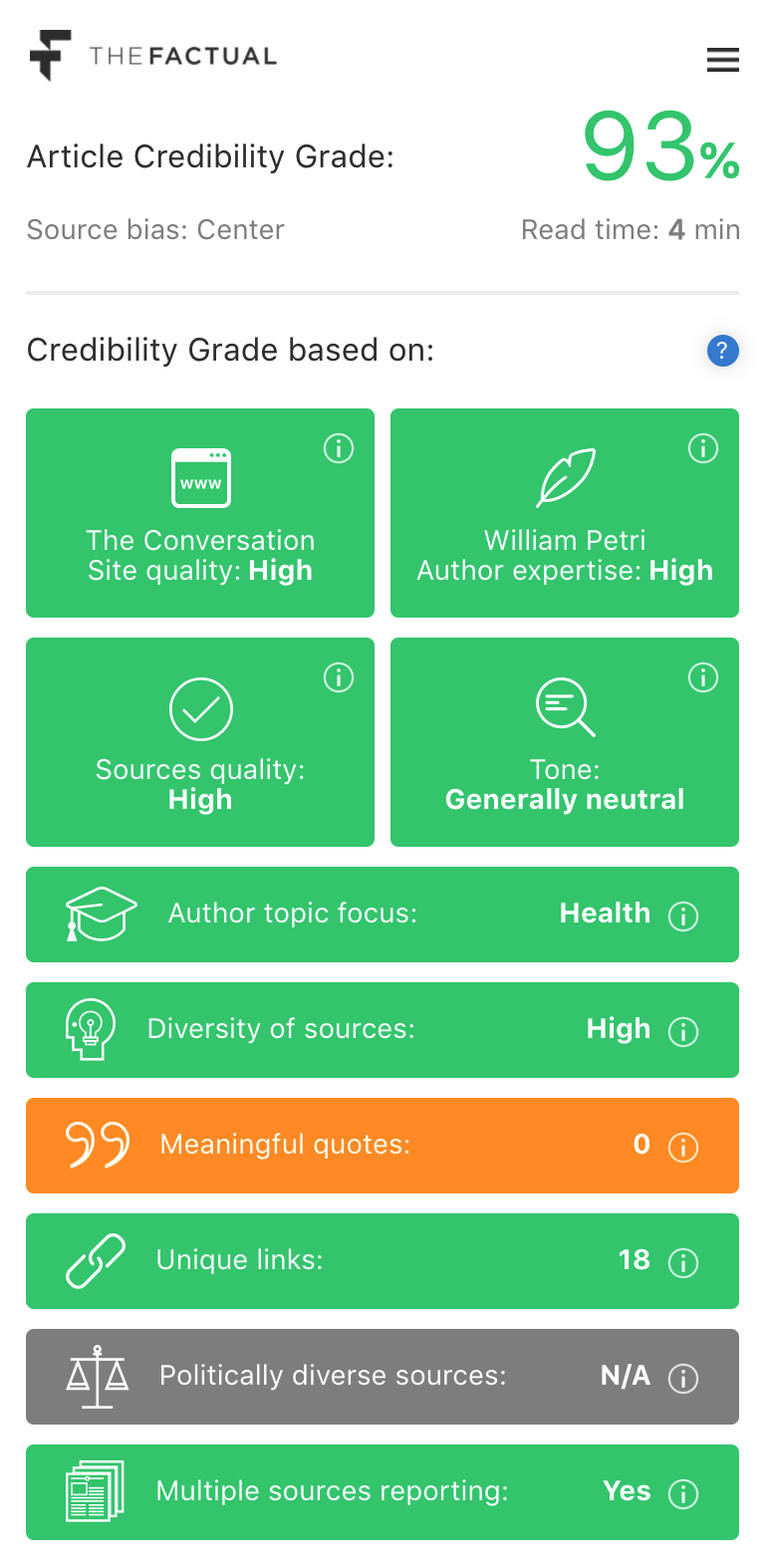767x1568 pixels.
Task: Open info for Multiple sources reporting
Action: click(683, 1494)
